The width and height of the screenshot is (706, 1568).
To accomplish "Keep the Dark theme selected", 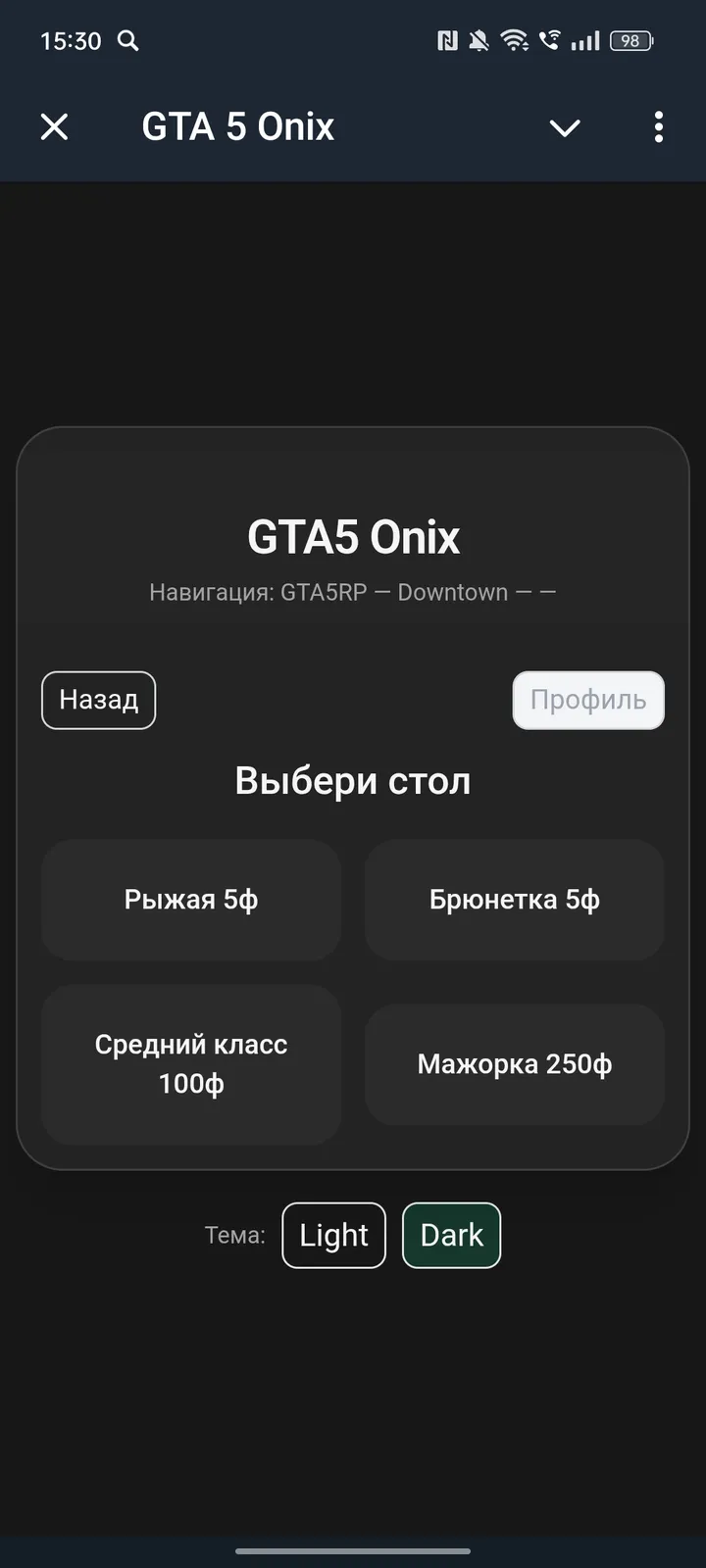I will click(451, 1235).
